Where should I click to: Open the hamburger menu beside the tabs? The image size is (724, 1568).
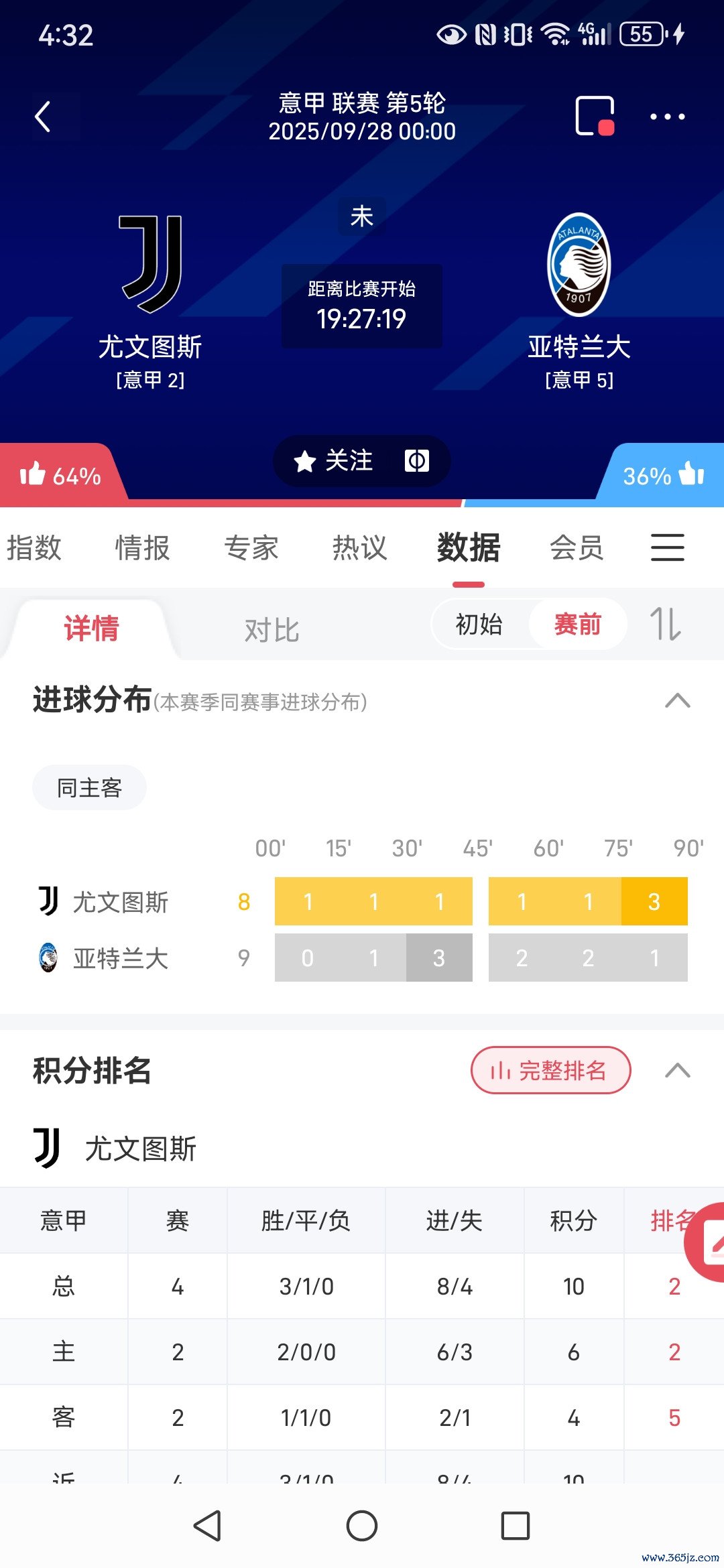click(x=667, y=547)
